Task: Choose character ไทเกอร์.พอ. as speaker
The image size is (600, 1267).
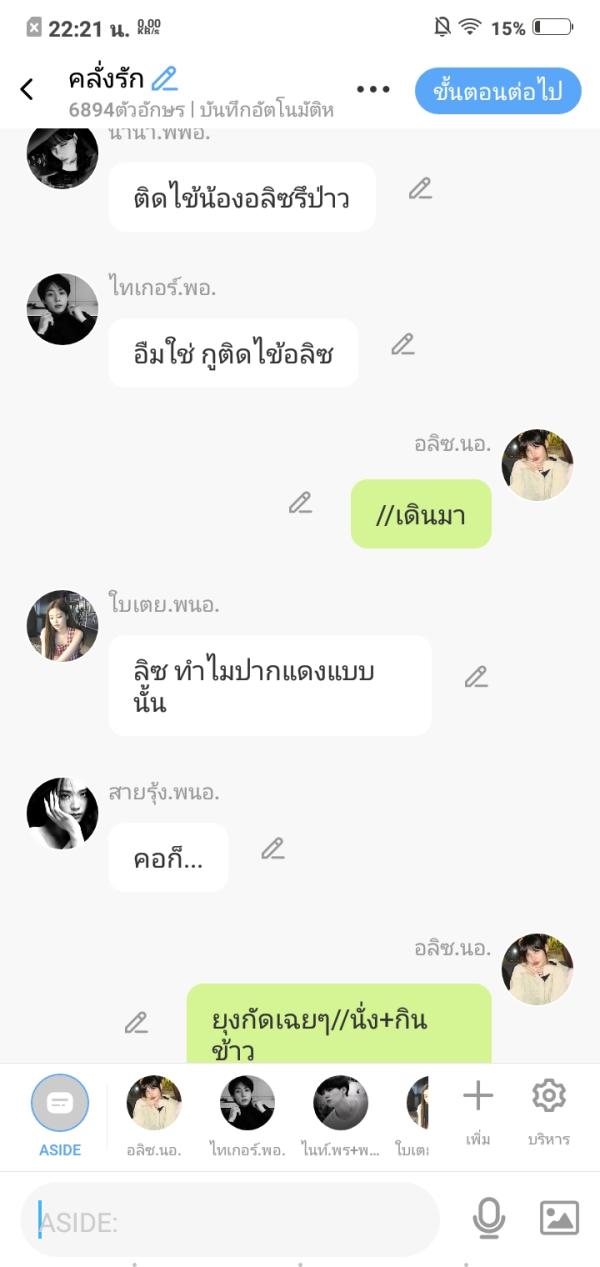Action: pyautogui.click(x=247, y=1115)
